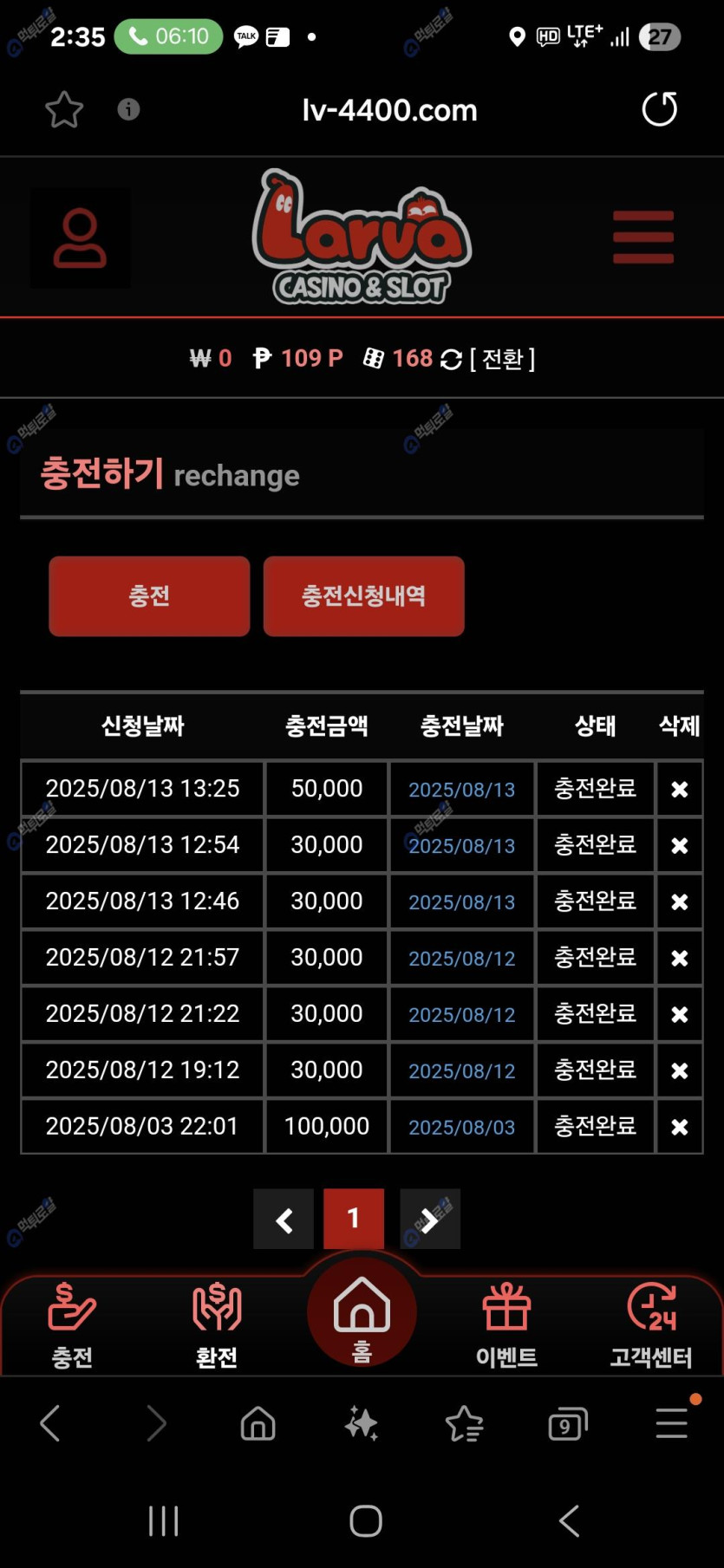
Task: Reload the page
Action: click(659, 109)
